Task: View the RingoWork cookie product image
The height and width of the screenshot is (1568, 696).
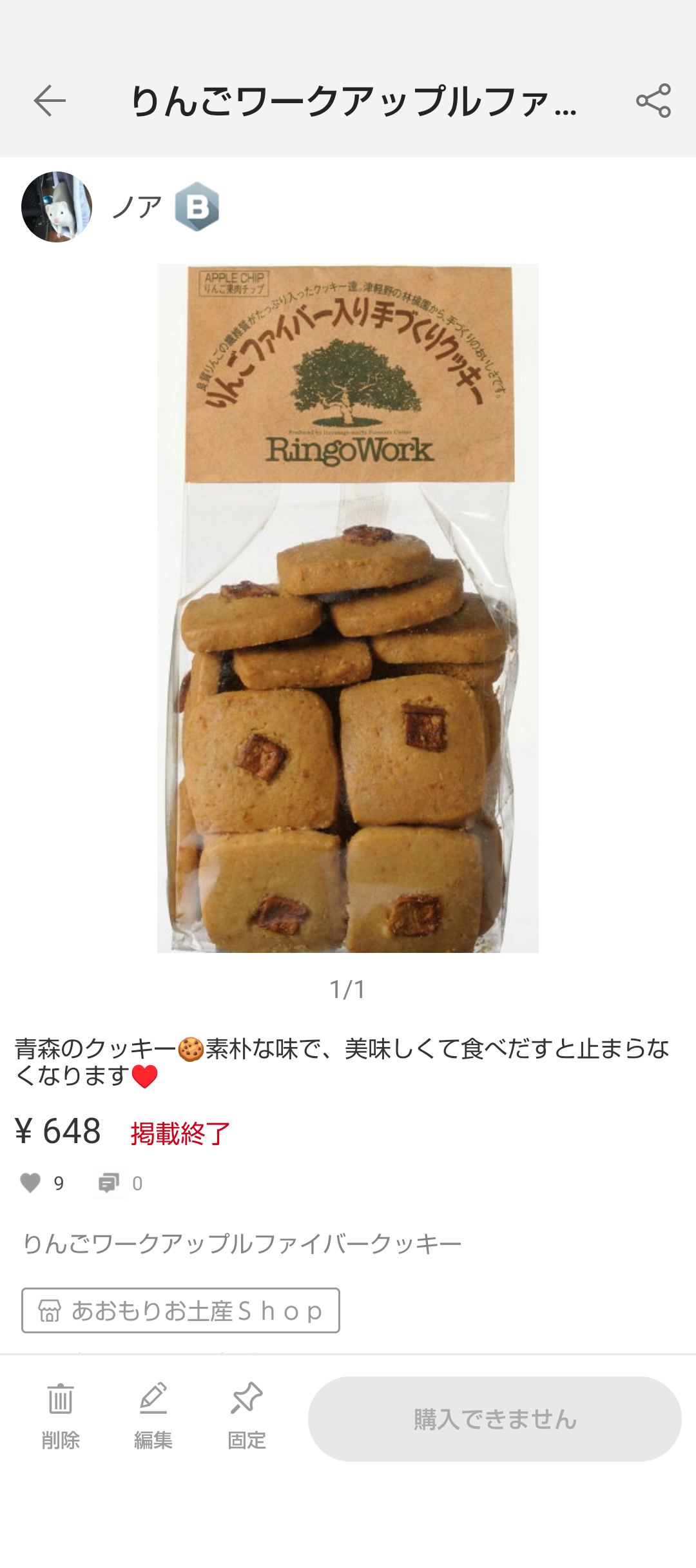Action: coord(348,607)
